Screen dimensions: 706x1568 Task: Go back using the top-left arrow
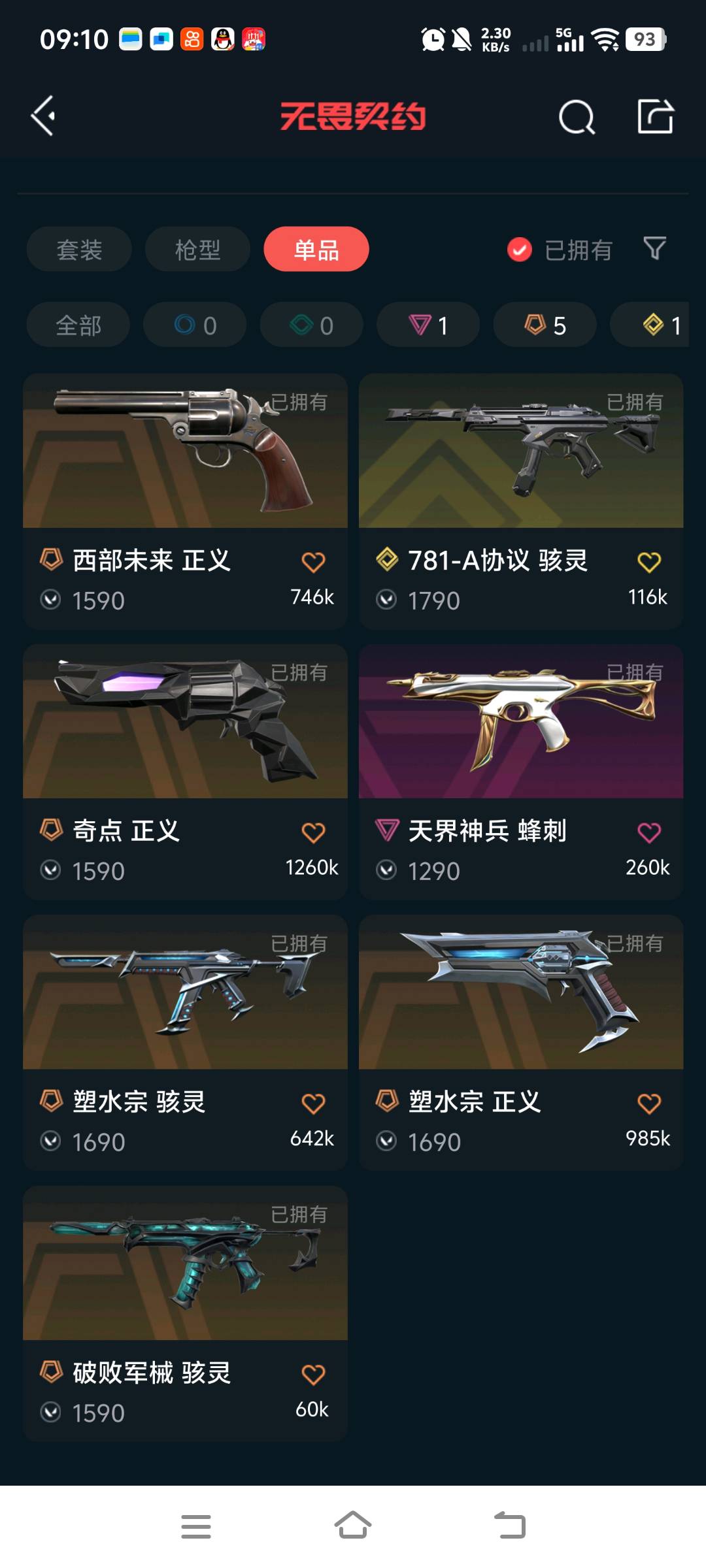43,116
